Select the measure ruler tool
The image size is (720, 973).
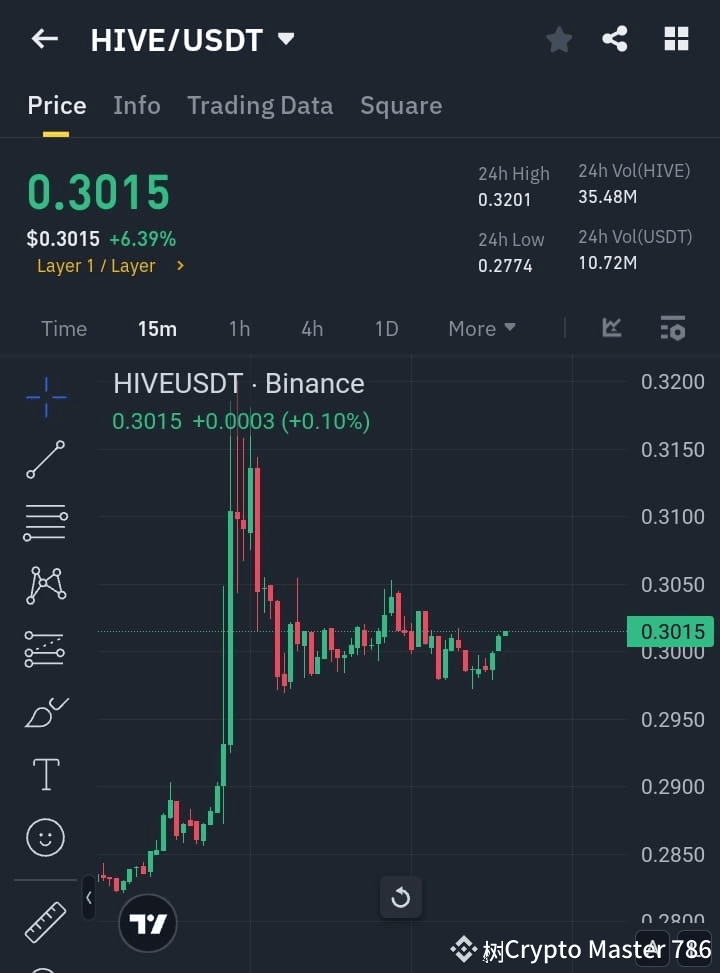(45, 922)
